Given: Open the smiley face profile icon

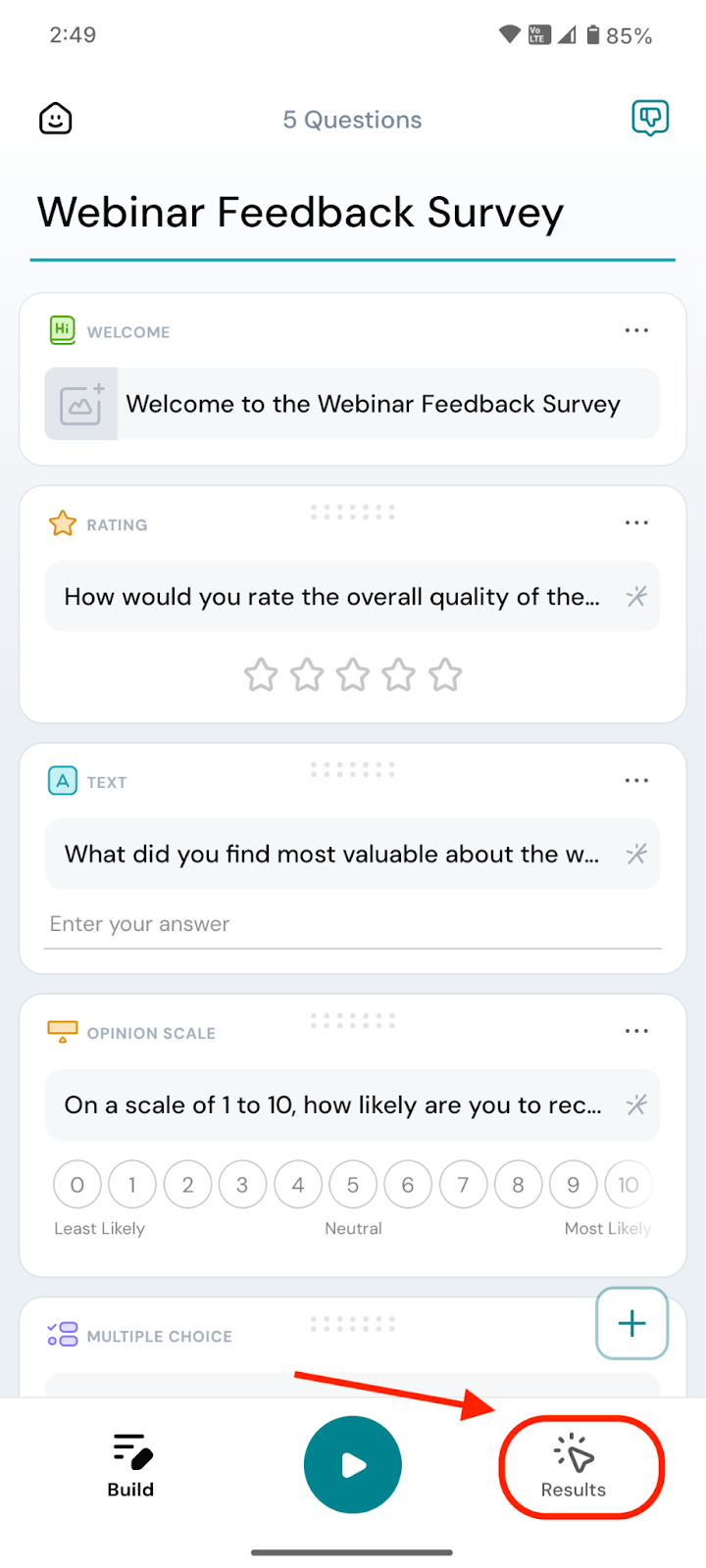Looking at the screenshot, I should click(56, 119).
